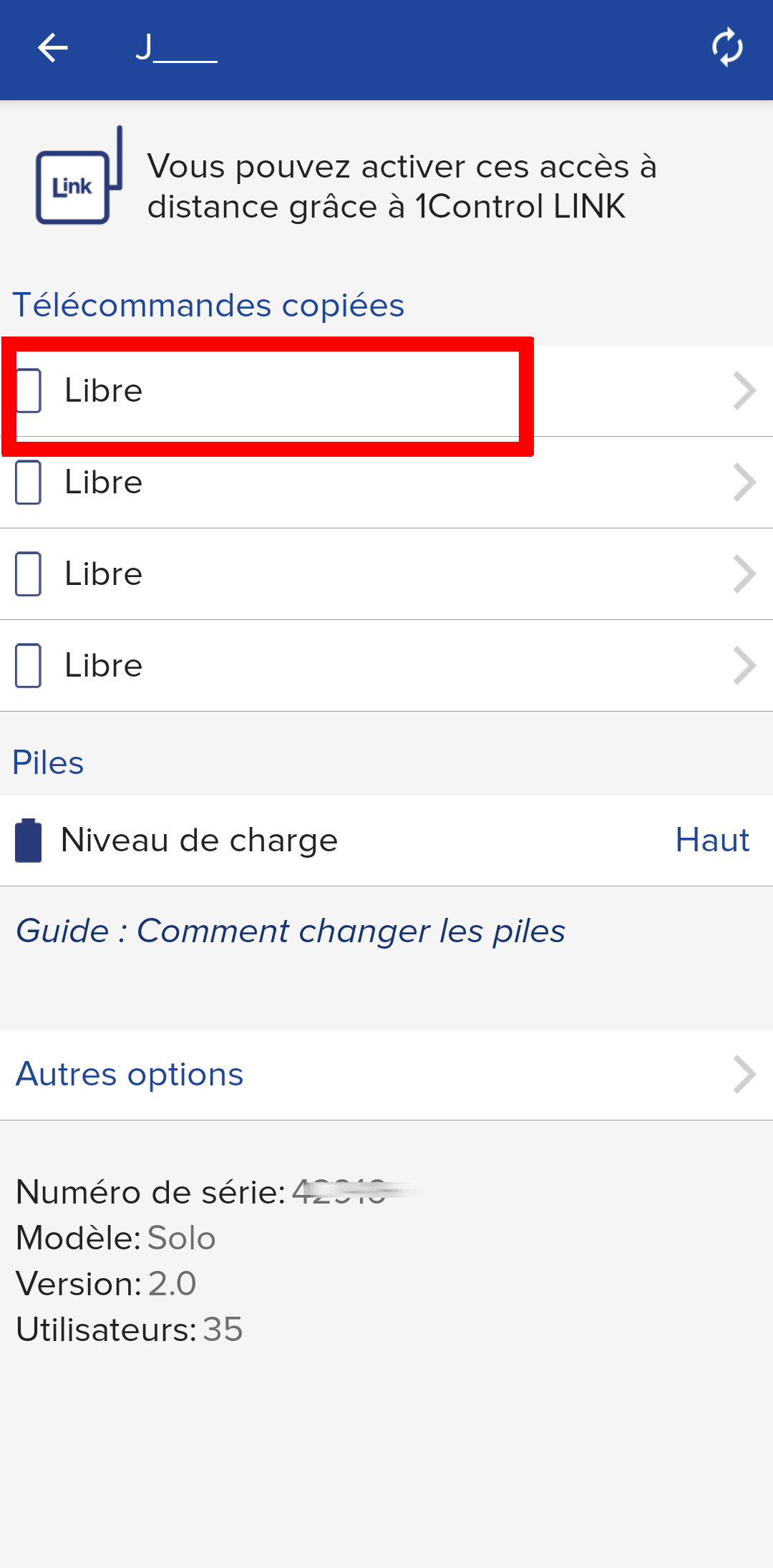Refresh the device with the sync icon
Screen dimensions: 773x1568
coord(727,49)
